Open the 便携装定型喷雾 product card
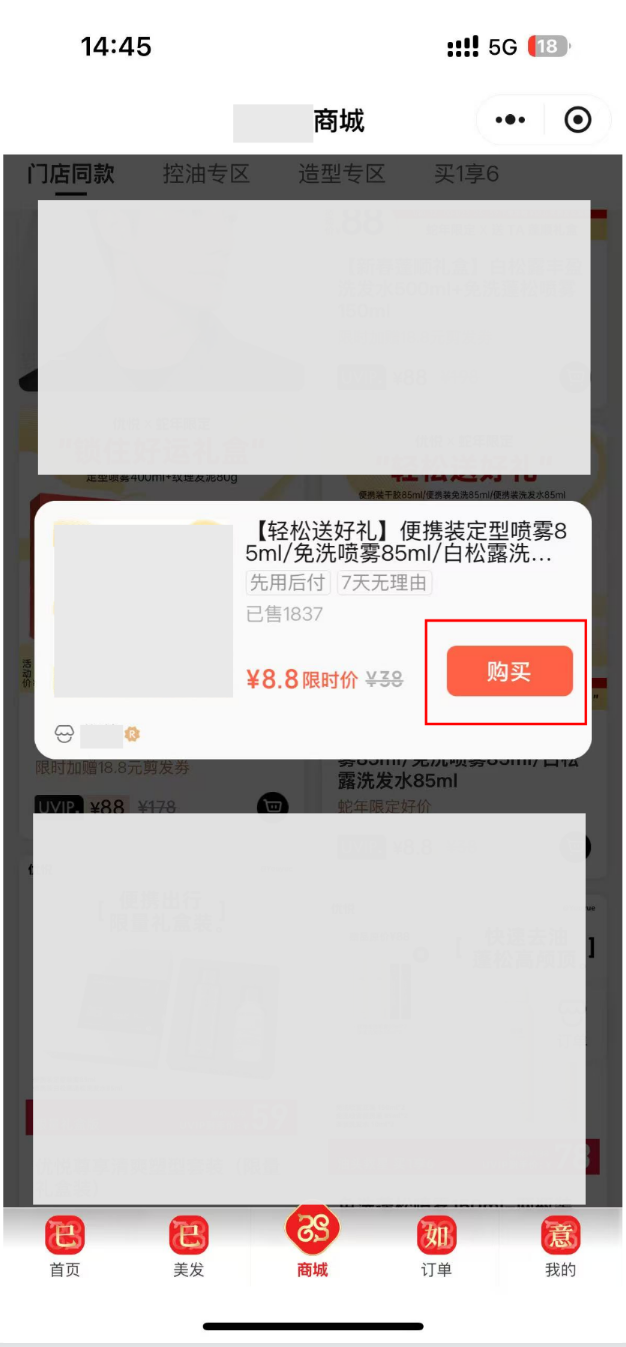Screen dimensions: 626x1347 pos(398,540)
